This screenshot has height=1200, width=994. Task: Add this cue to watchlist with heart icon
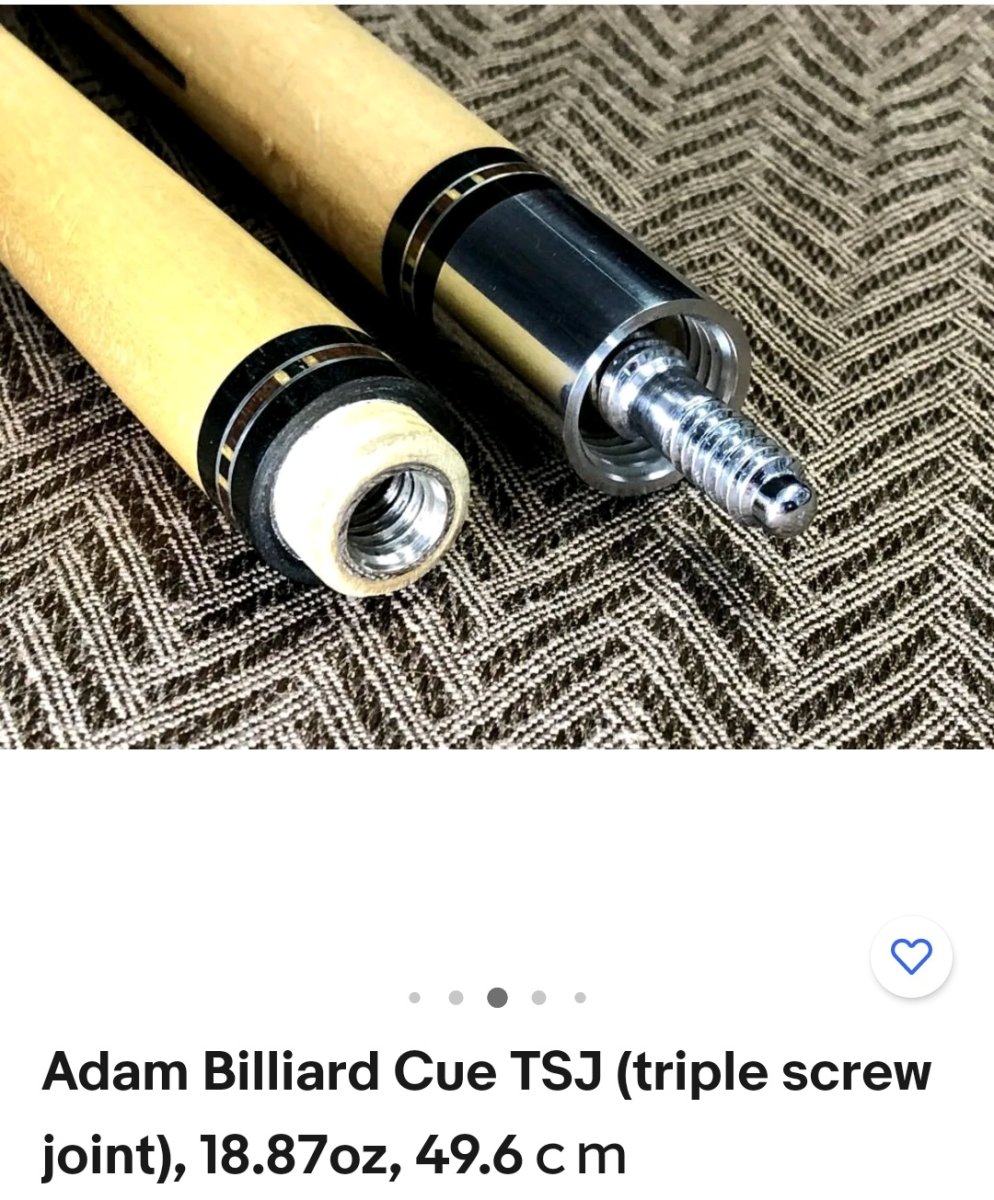910,957
